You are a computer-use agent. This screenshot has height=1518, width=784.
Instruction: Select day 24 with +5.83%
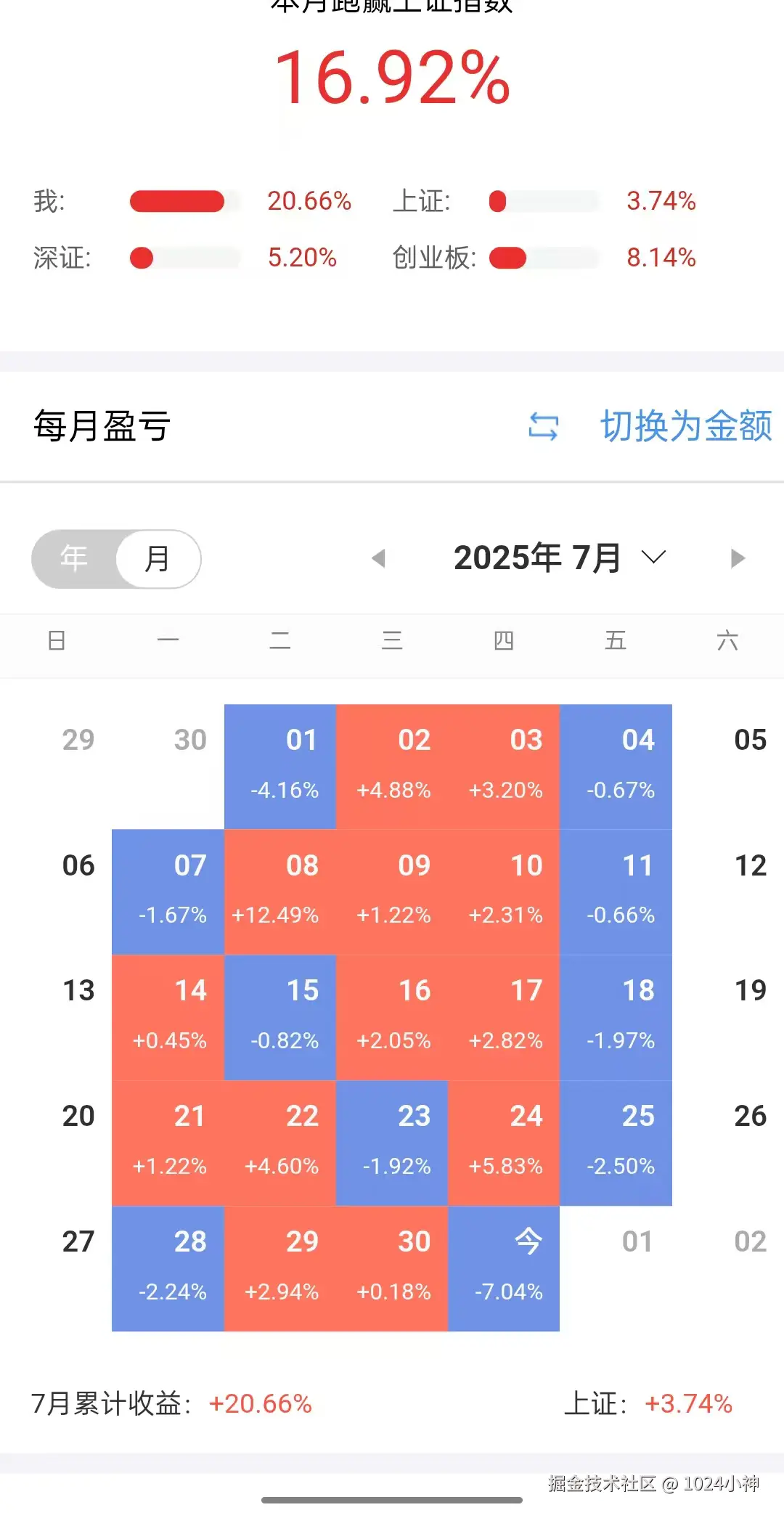coord(504,1143)
